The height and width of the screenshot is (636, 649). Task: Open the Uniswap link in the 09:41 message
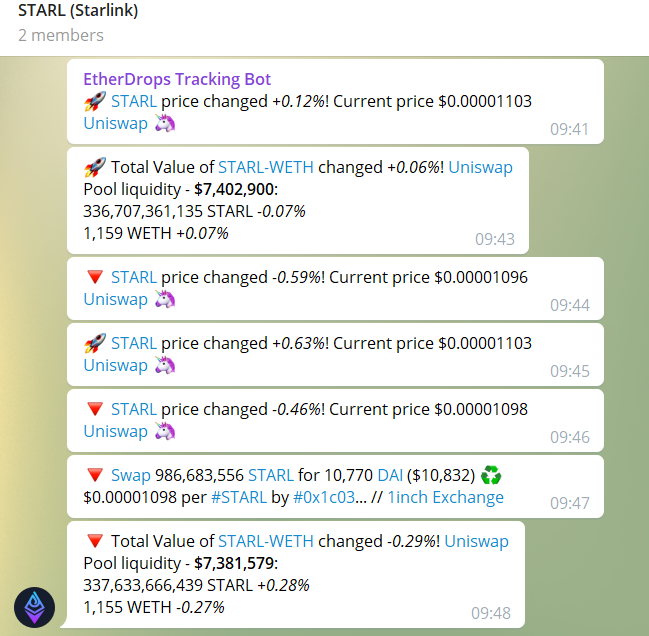(115, 123)
